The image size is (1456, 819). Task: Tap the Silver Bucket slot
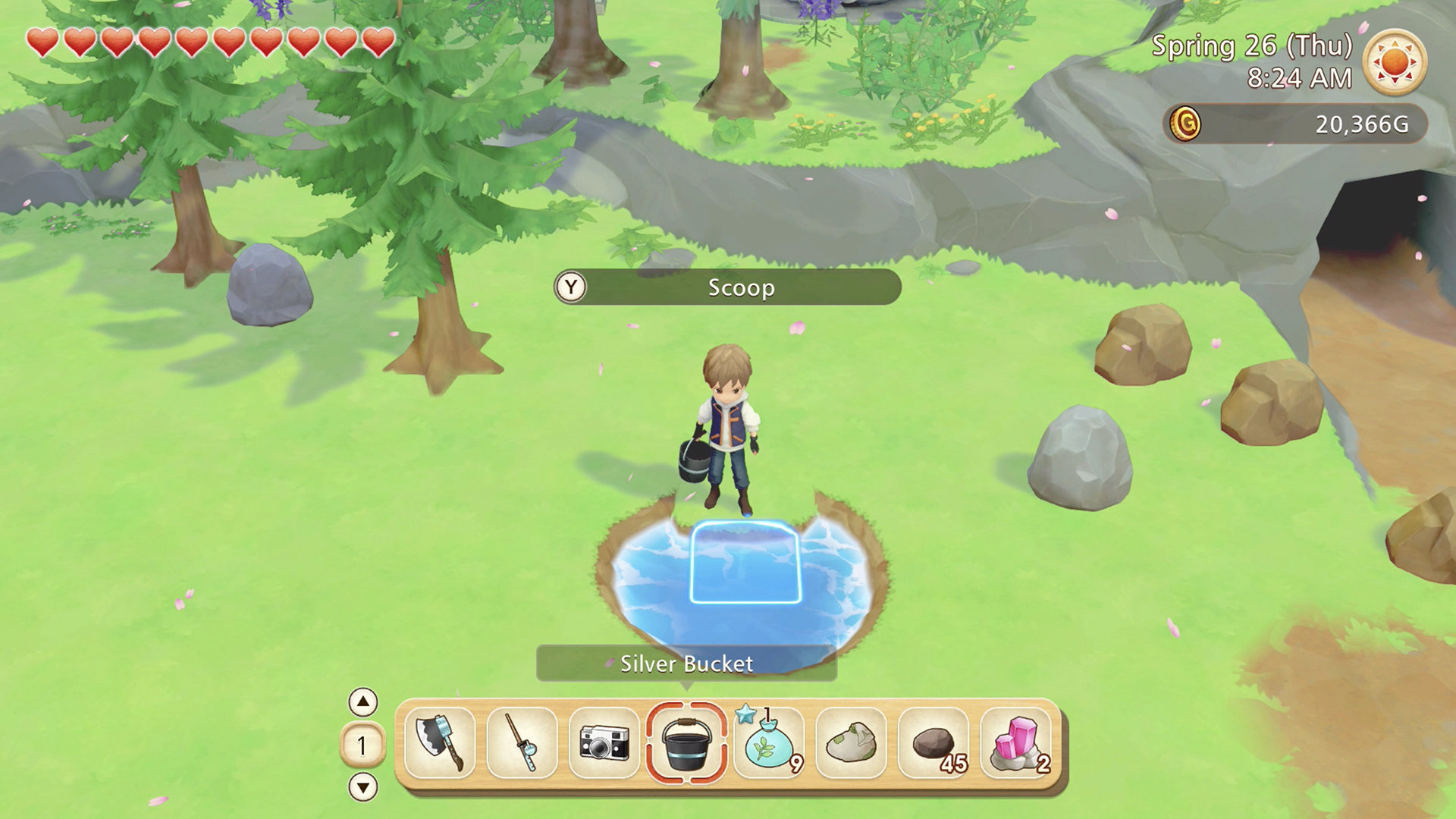687,744
